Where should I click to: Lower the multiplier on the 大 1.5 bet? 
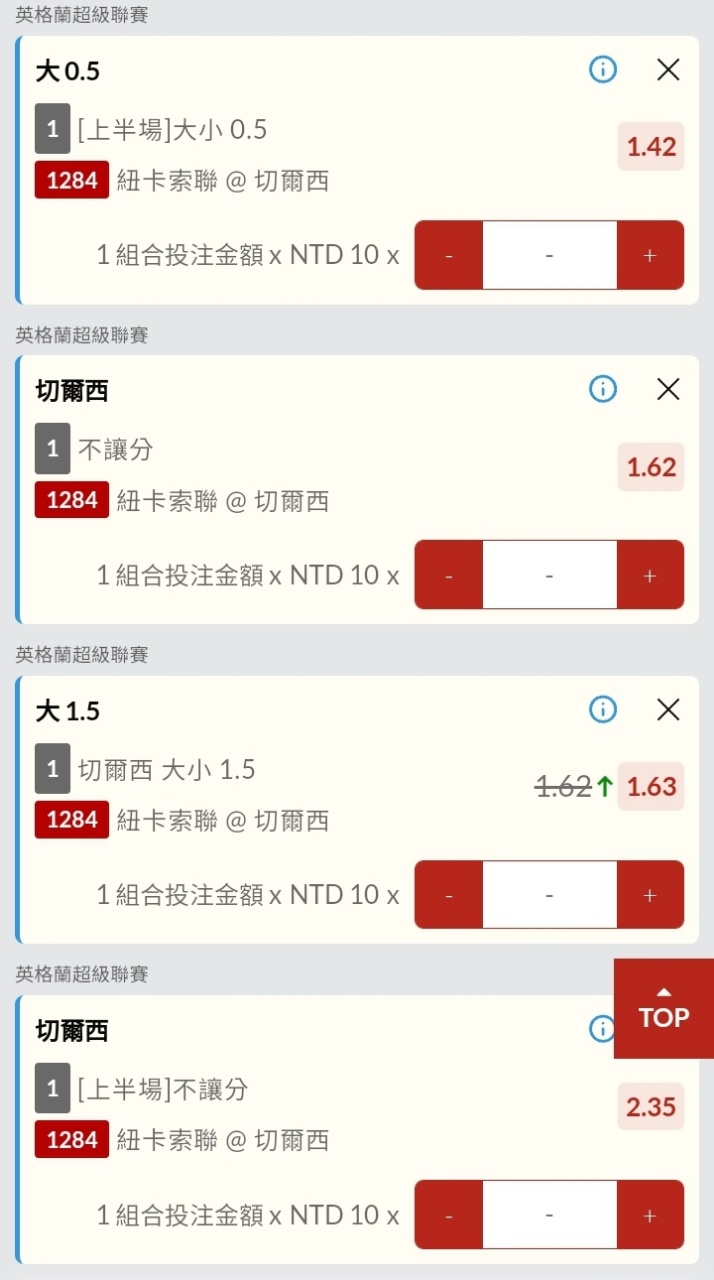pyautogui.click(x=449, y=895)
